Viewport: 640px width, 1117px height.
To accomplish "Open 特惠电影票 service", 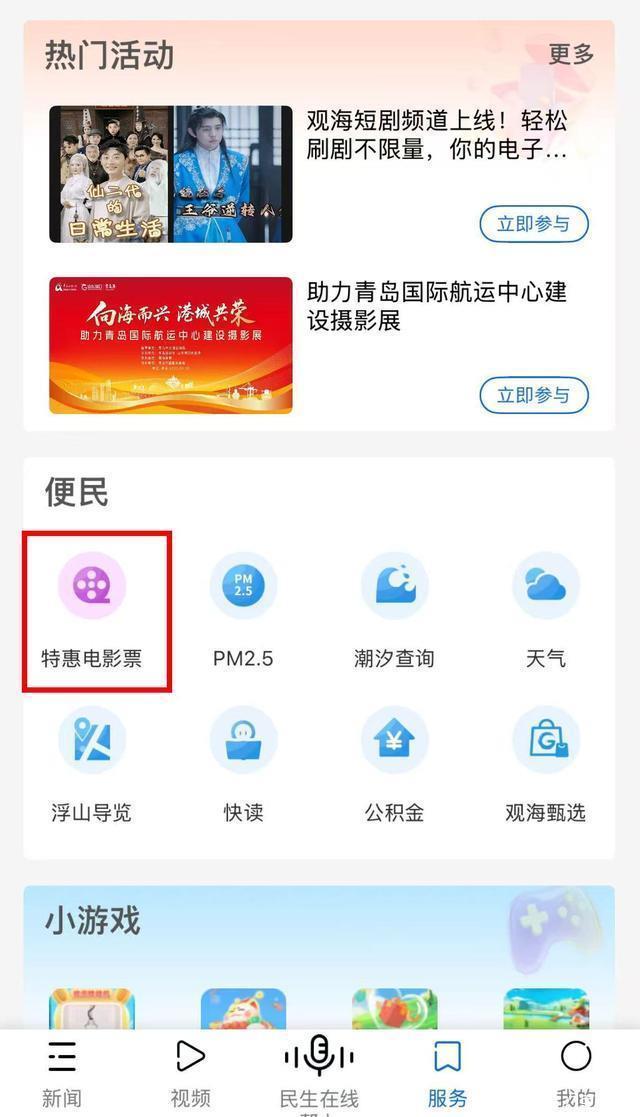I will [x=92, y=611].
